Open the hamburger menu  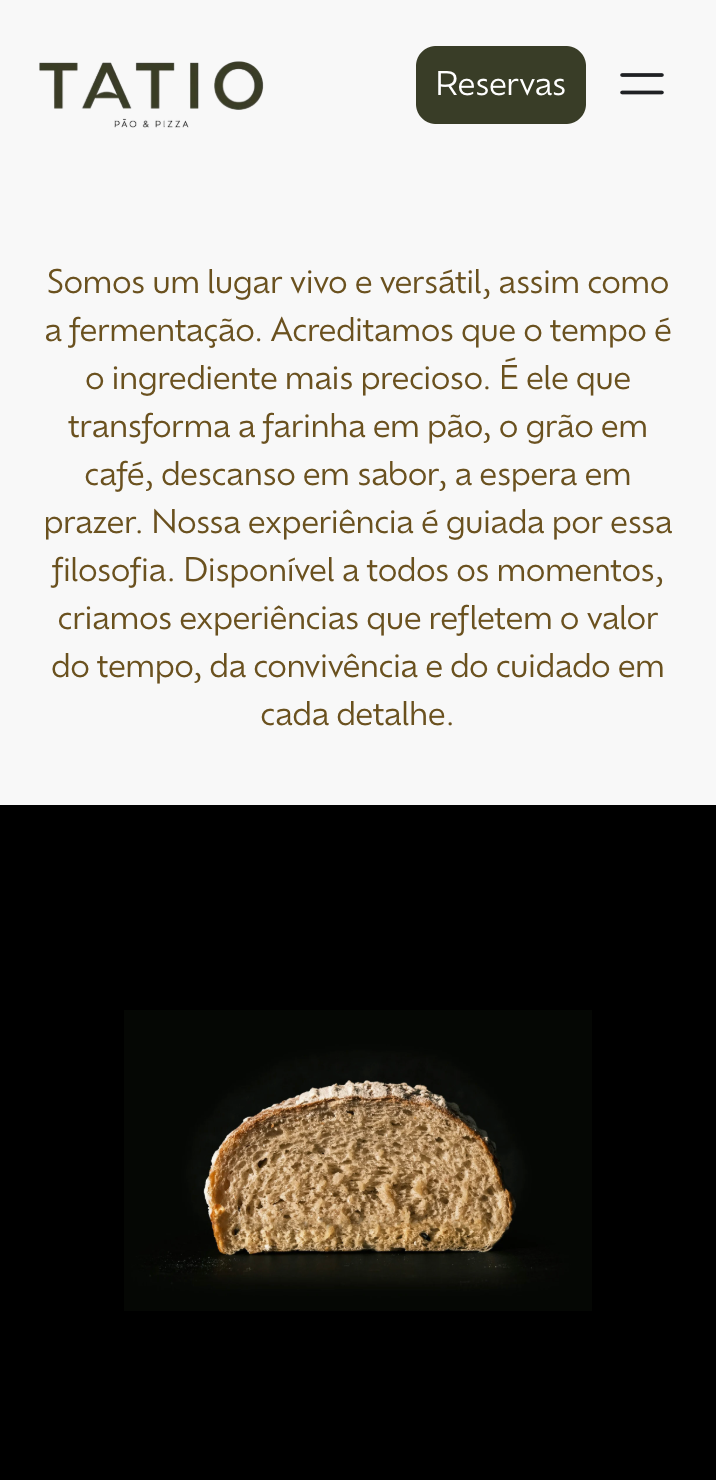[x=641, y=84]
